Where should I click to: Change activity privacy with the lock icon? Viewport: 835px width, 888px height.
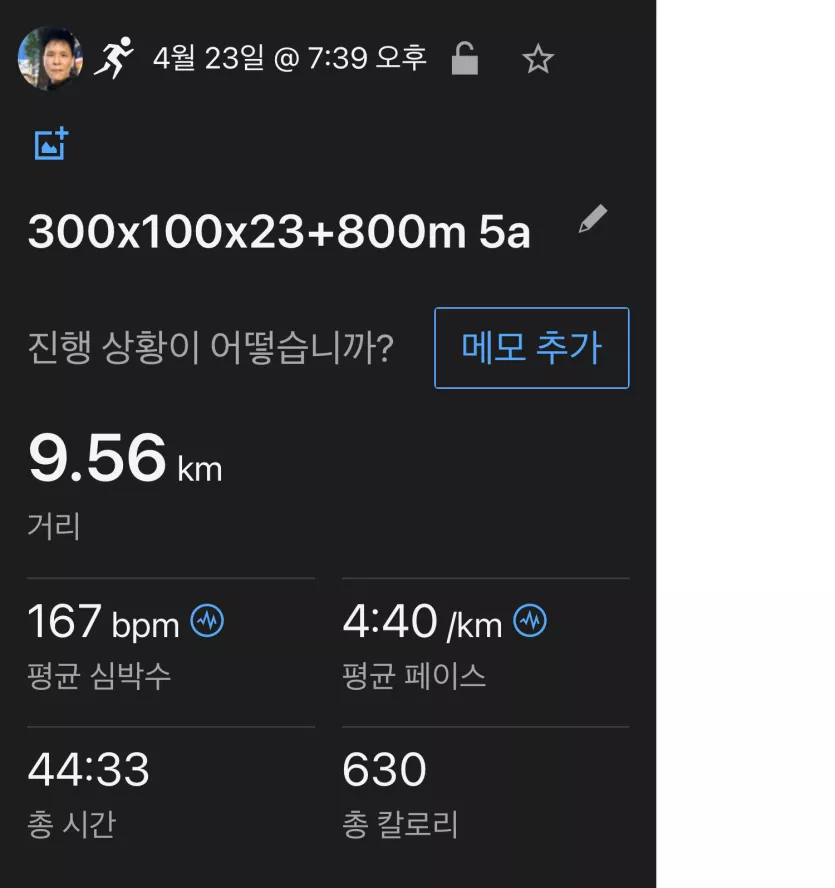[x=464, y=59]
